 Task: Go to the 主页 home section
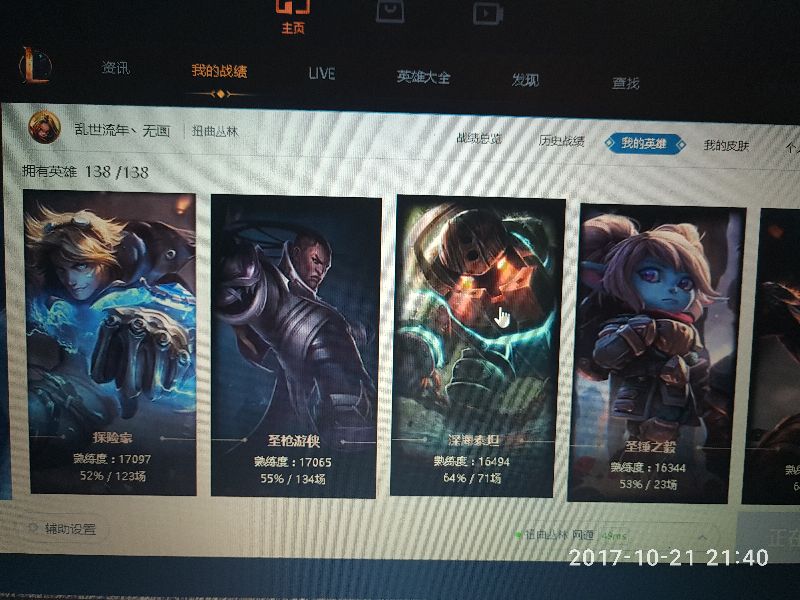292,15
